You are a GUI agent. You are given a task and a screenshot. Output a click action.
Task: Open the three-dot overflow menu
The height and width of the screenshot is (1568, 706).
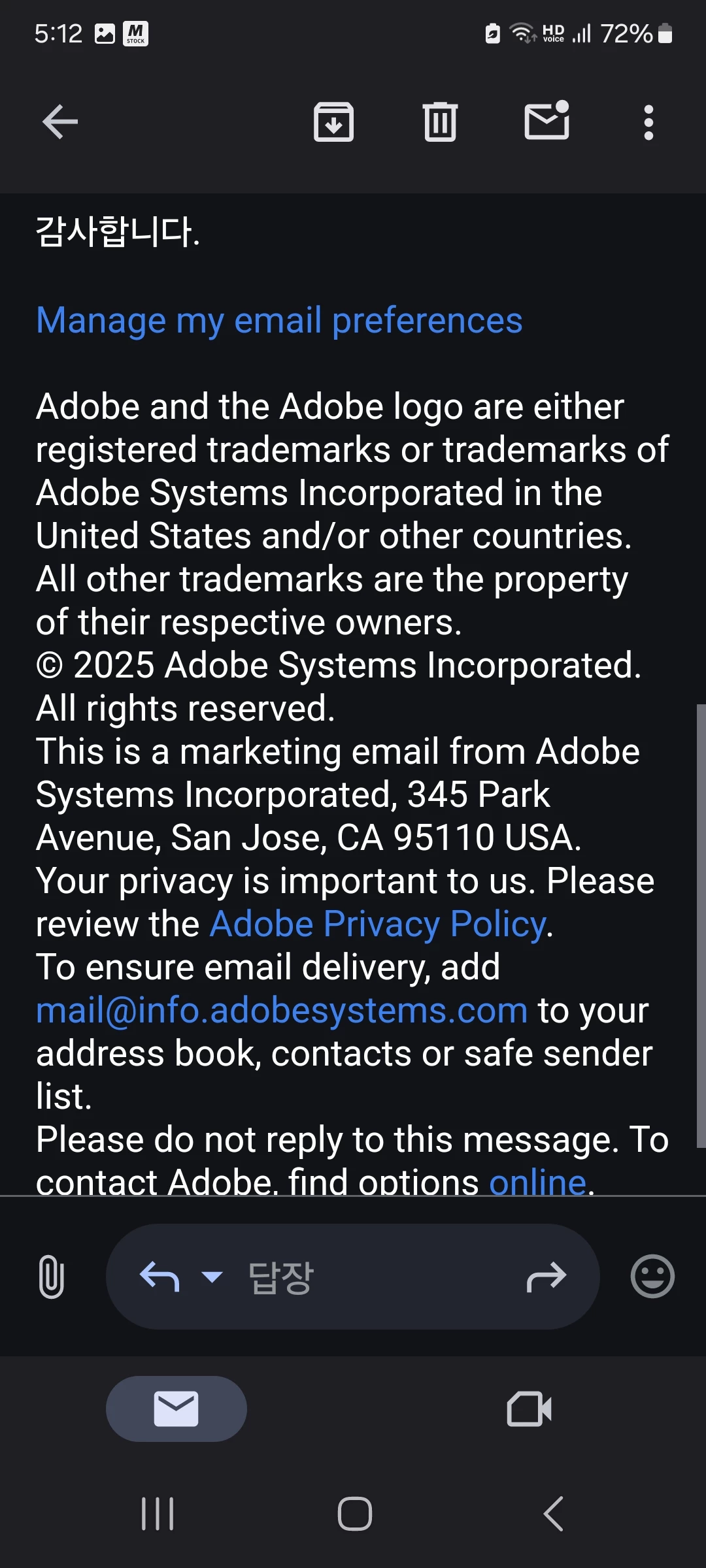648,122
